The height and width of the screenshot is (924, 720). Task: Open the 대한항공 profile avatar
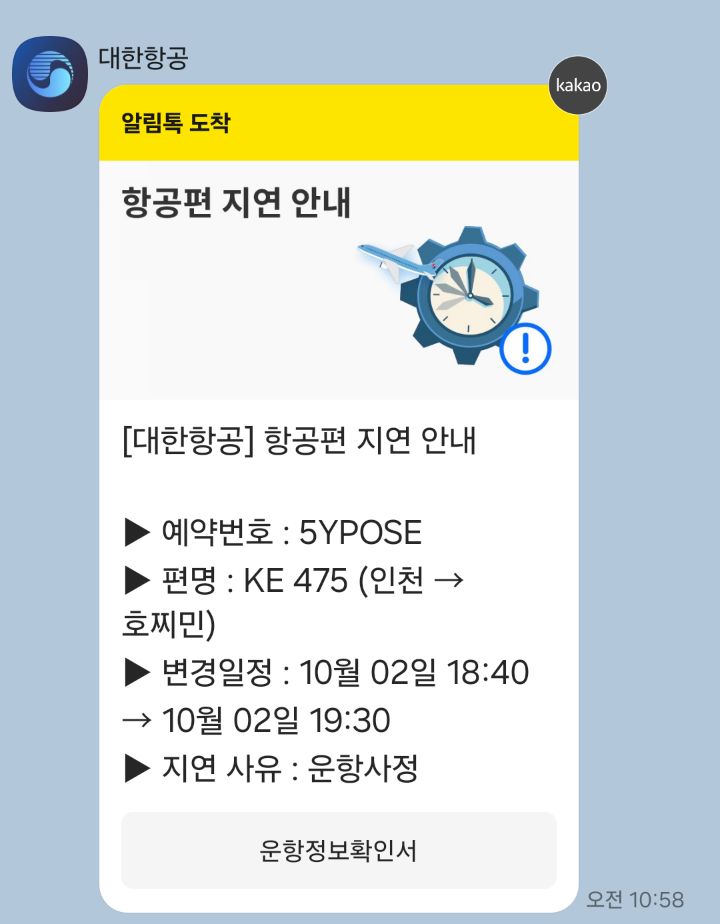[50, 75]
